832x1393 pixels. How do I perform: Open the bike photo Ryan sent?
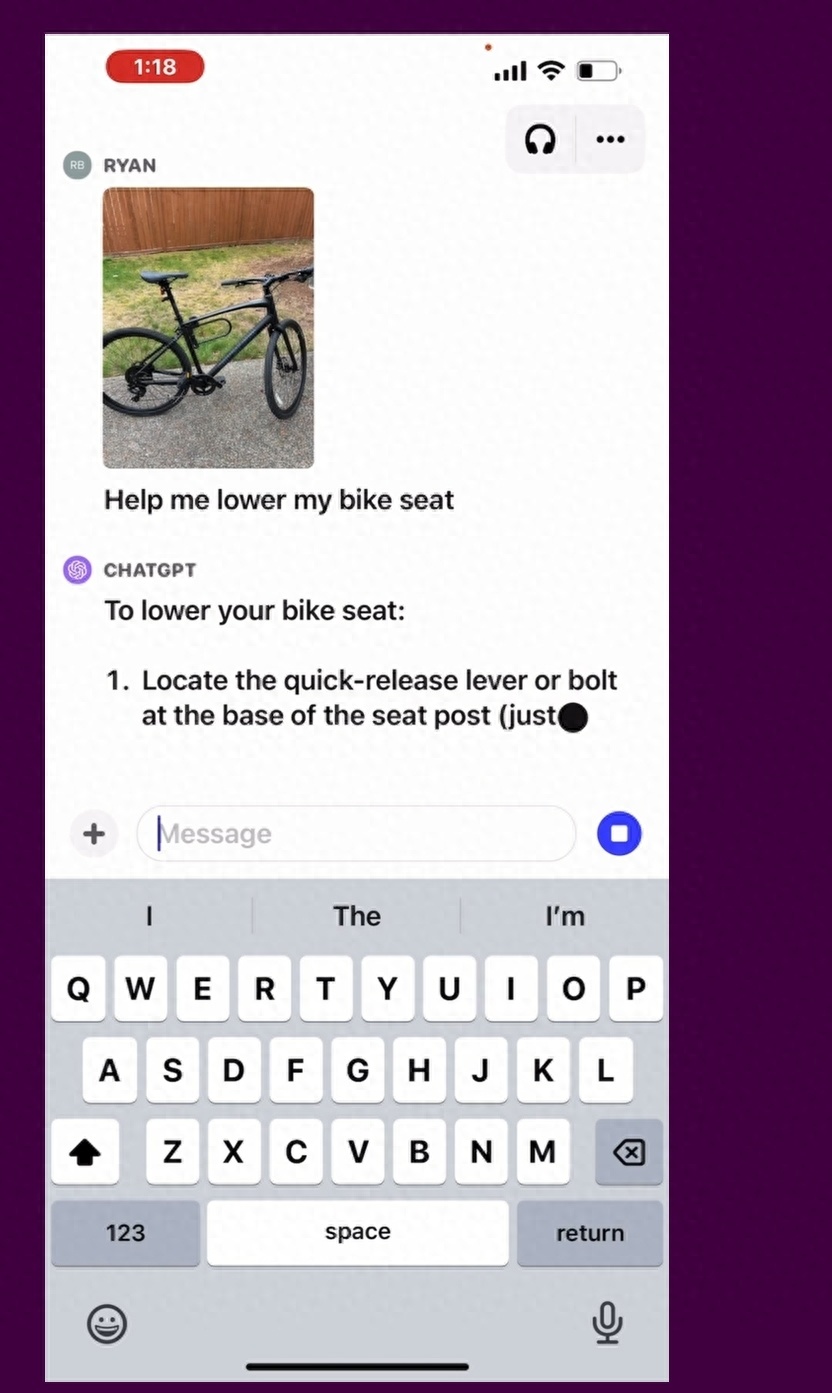coord(208,328)
